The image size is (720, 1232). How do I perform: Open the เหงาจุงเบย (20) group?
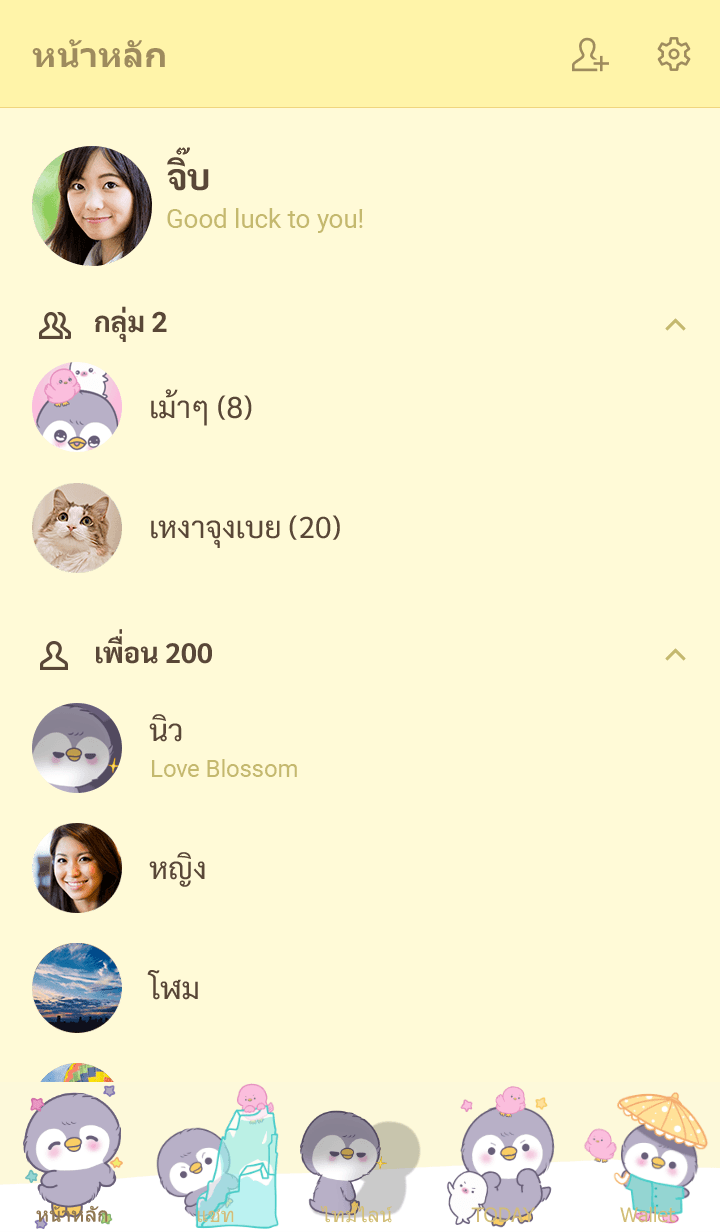pos(245,528)
